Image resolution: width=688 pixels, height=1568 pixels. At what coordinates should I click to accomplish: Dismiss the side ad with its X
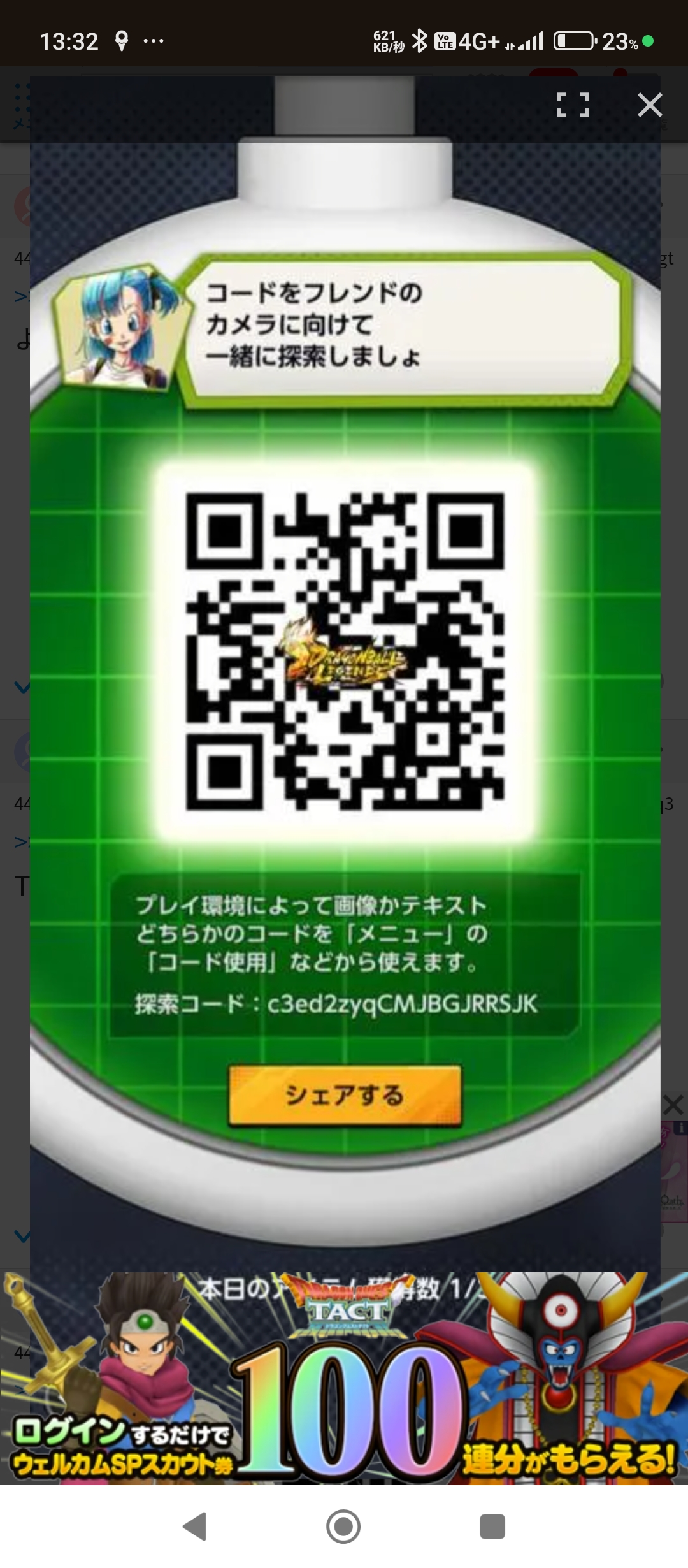tap(673, 1105)
